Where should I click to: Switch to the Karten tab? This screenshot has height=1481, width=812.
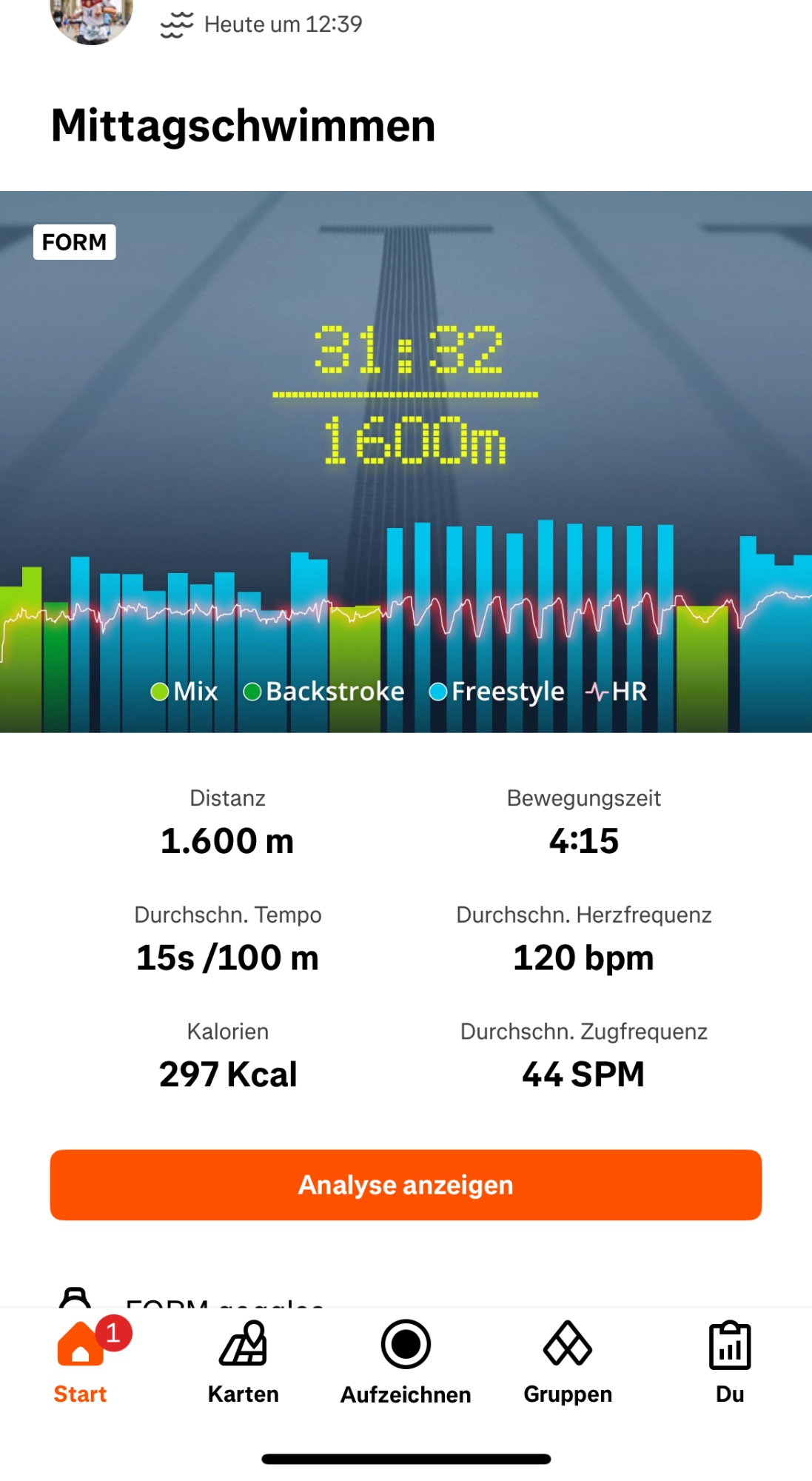tap(243, 1363)
